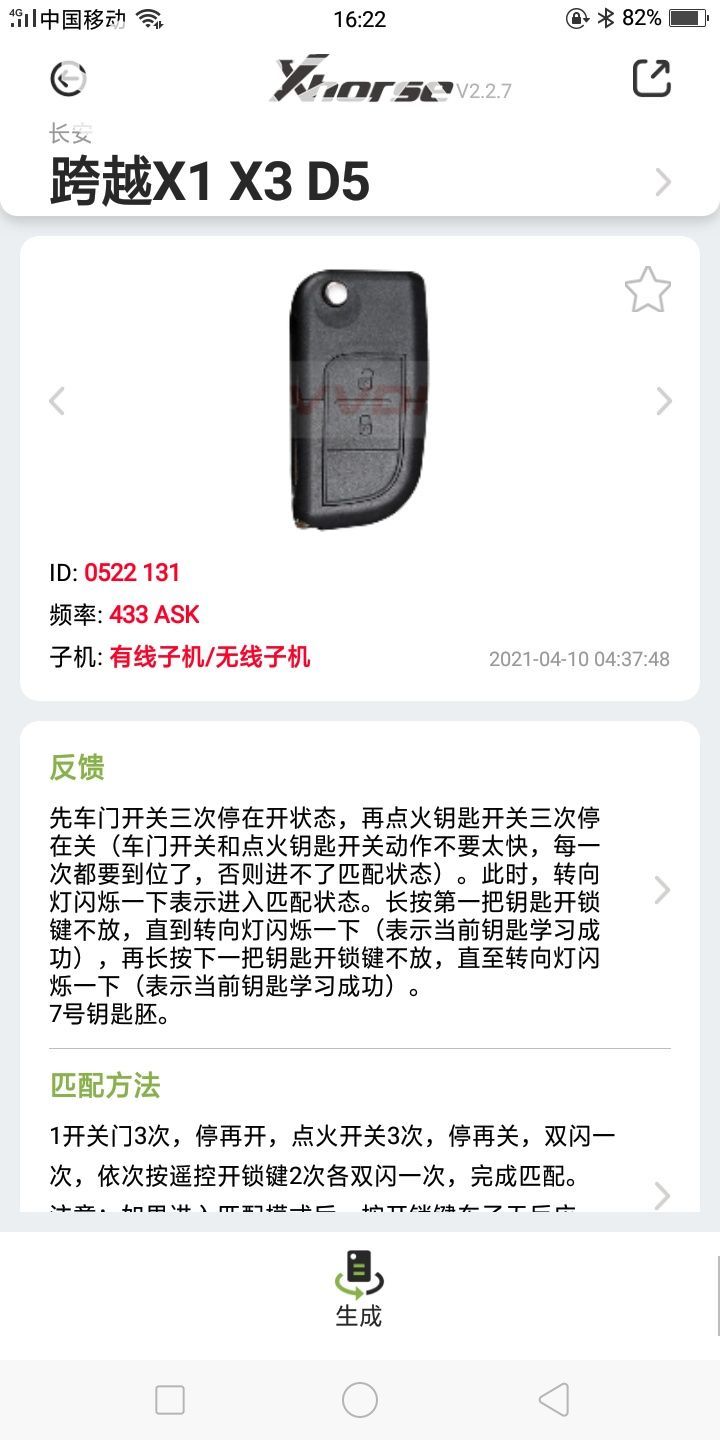Show the previous remote image
Image resolution: width=720 pixels, height=1440 pixels.
coord(57,401)
